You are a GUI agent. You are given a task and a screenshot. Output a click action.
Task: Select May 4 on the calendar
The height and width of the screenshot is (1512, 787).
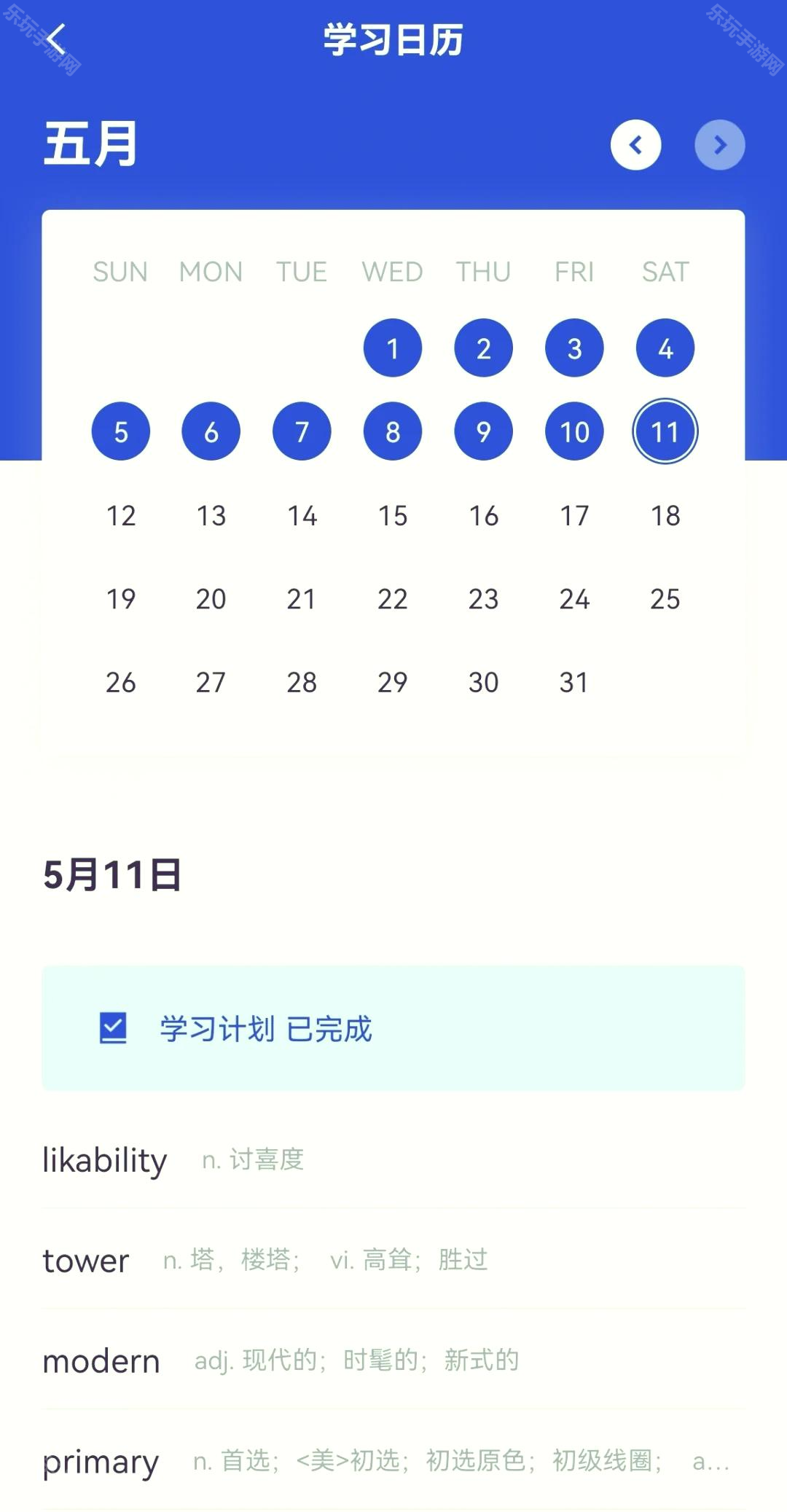pyautogui.click(x=665, y=348)
